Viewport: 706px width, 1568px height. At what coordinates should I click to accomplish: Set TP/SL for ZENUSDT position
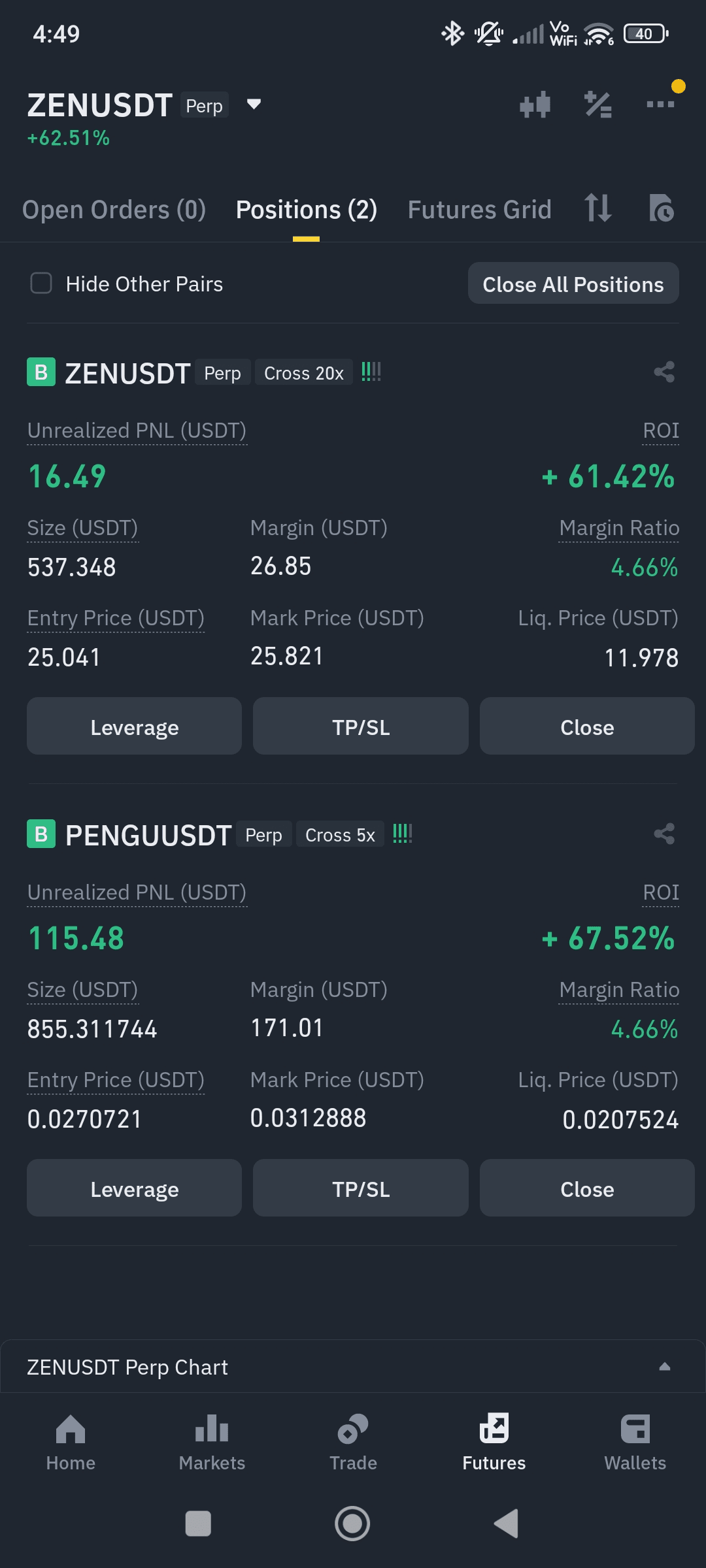coord(361,727)
